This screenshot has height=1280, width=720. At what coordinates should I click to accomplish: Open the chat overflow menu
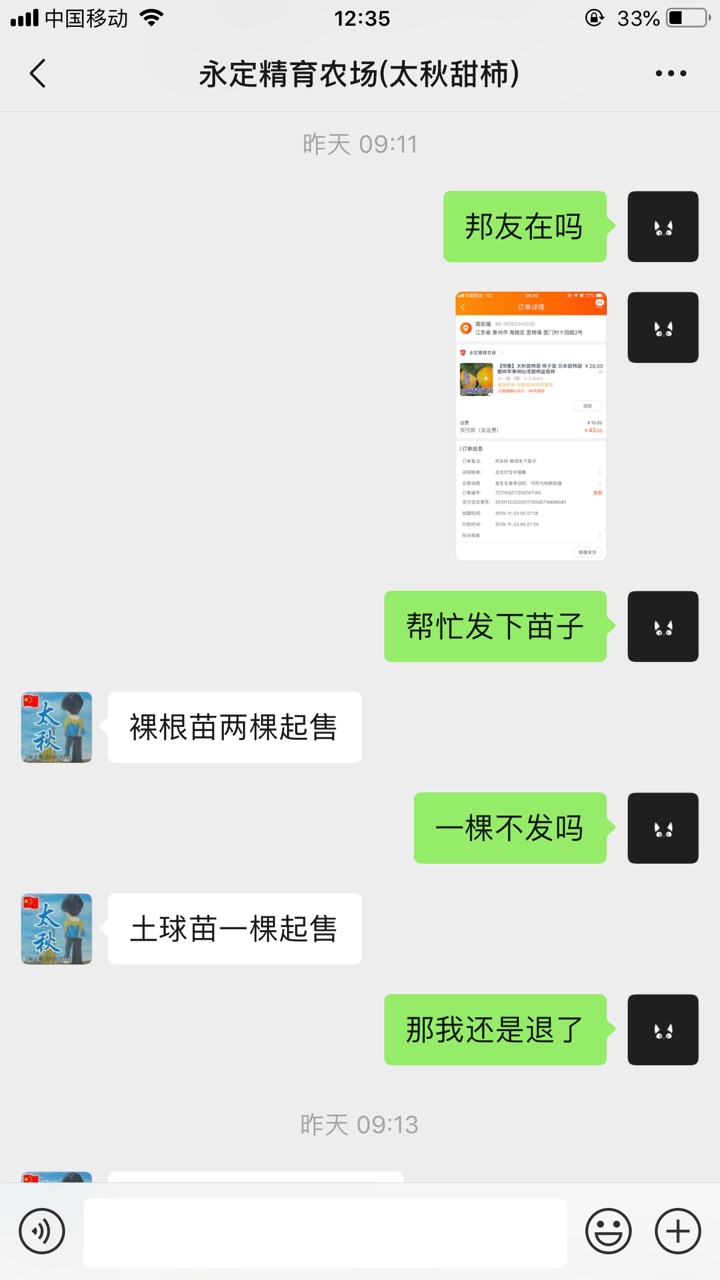pos(670,74)
